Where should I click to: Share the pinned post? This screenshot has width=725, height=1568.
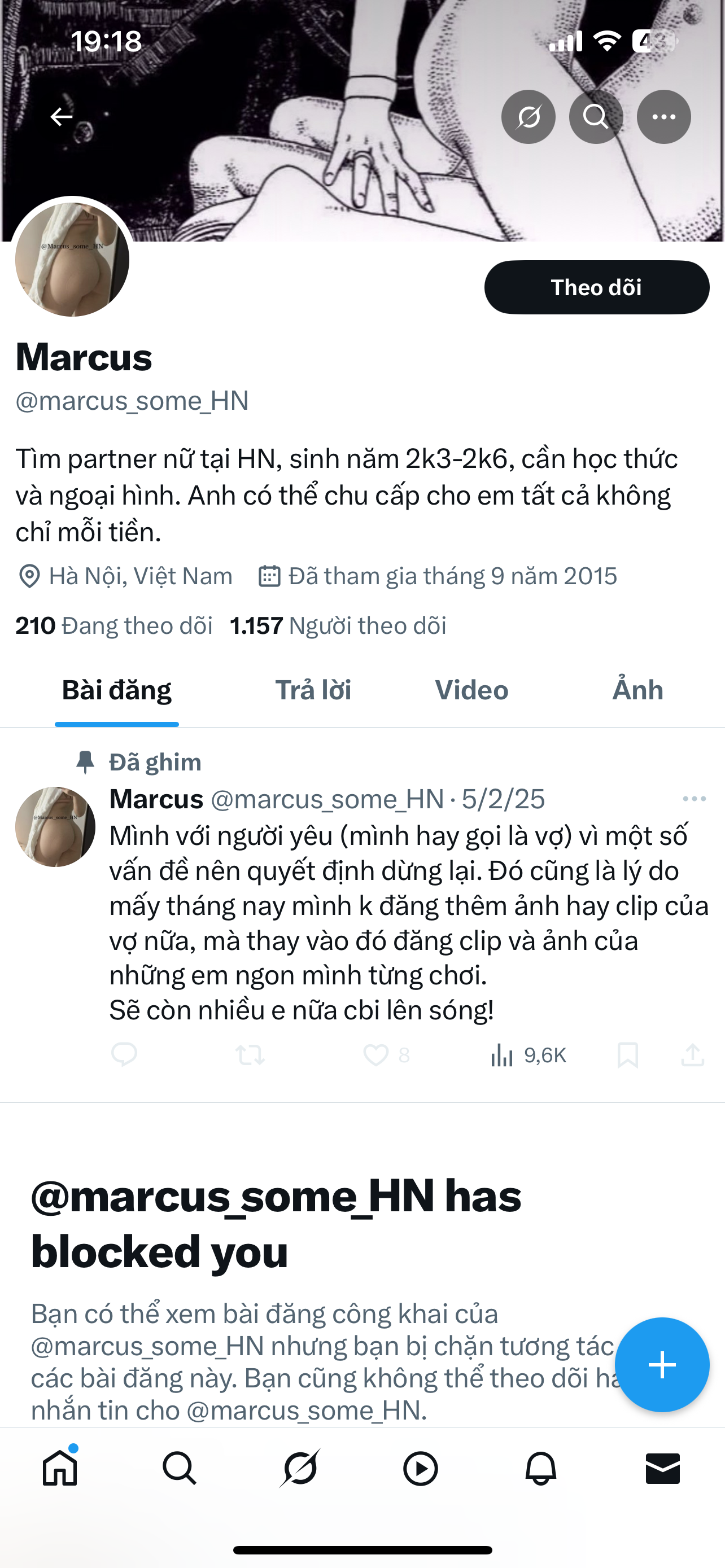693,1055
